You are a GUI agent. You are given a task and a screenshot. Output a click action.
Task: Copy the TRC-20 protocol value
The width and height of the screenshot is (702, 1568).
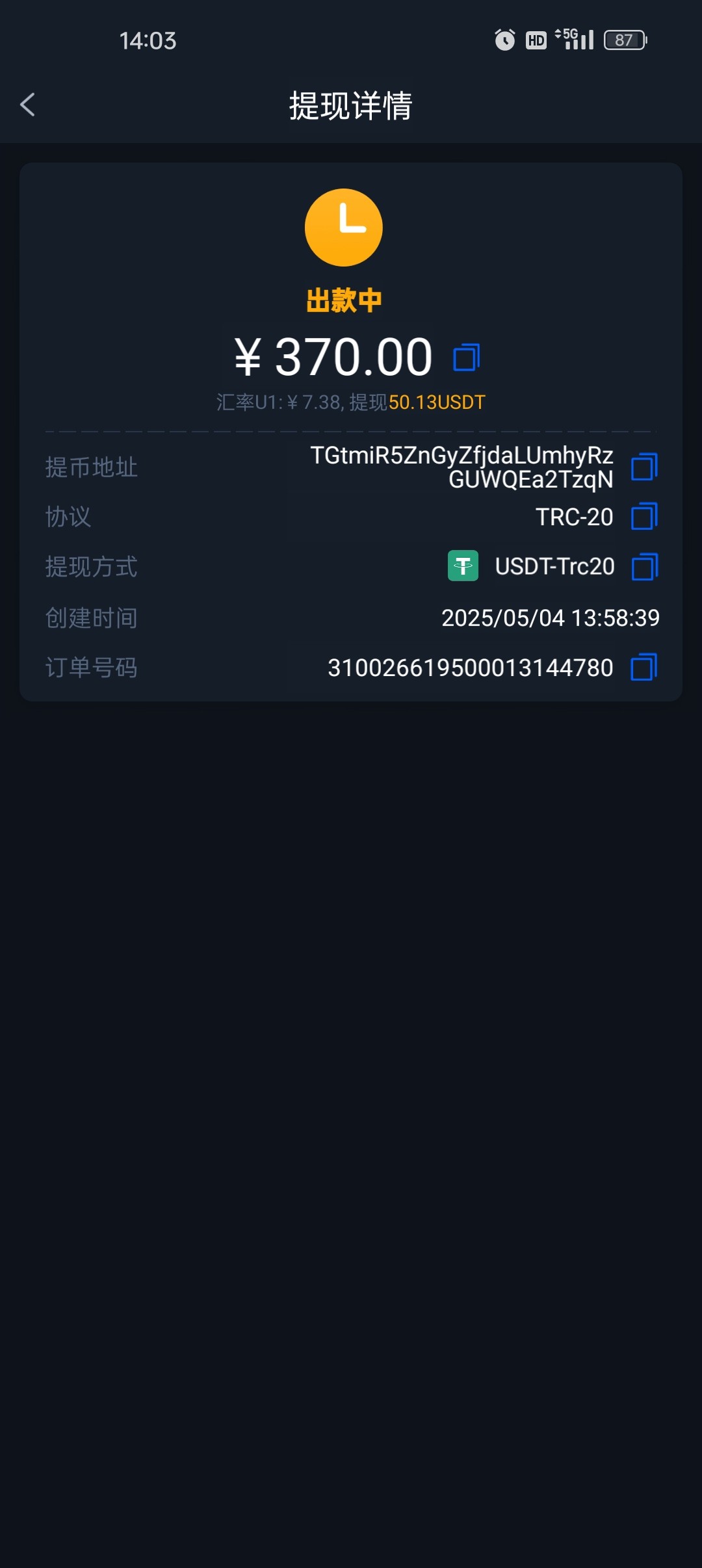pyautogui.click(x=644, y=517)
